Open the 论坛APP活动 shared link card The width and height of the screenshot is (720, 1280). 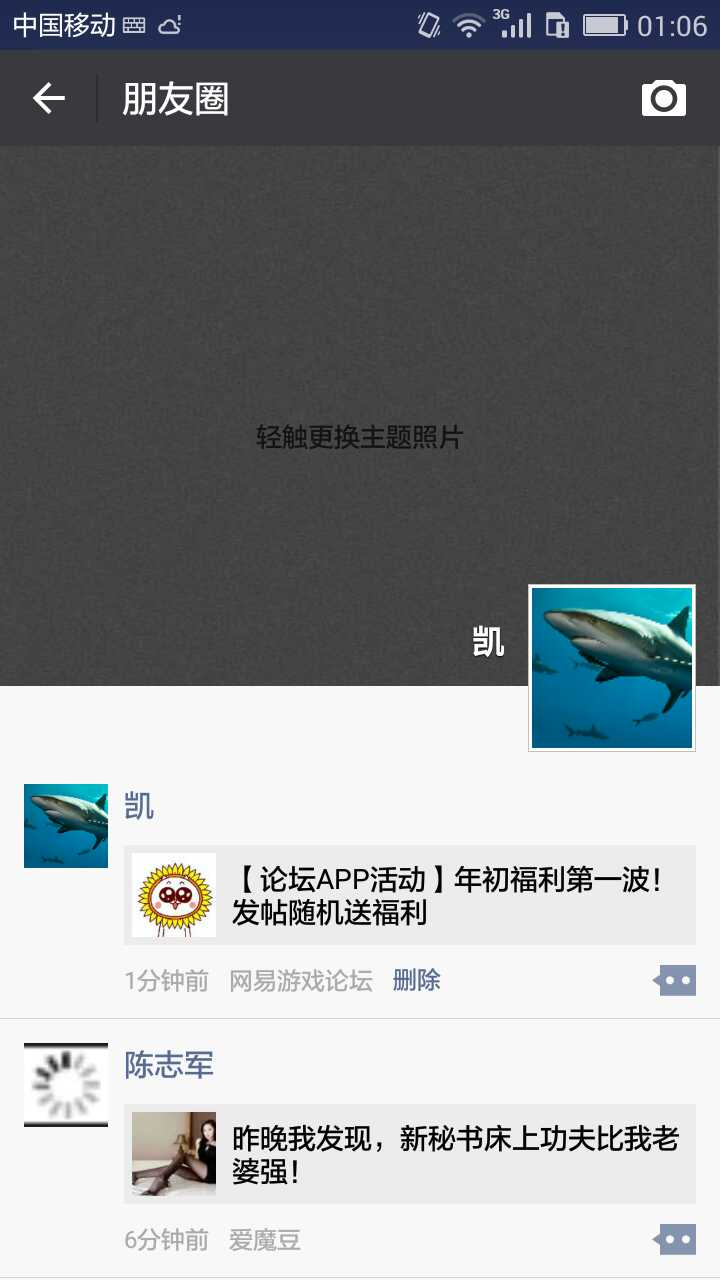coord(410,895)
